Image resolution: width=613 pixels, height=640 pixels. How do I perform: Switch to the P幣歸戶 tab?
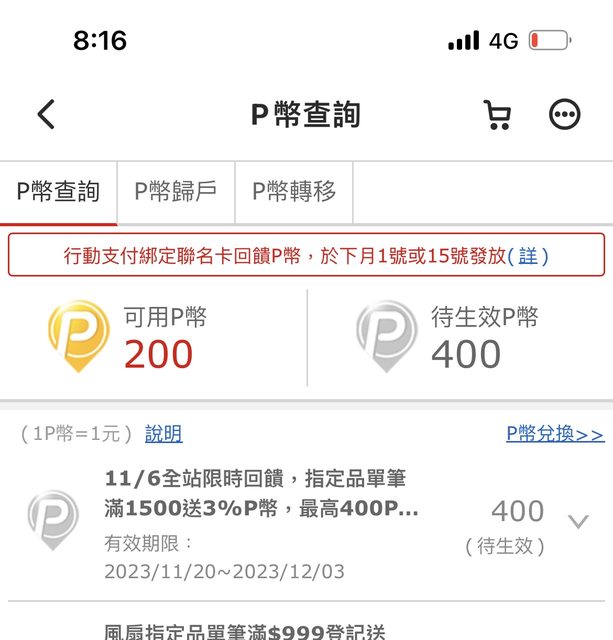pyautogui.click(x=176, y=192)
